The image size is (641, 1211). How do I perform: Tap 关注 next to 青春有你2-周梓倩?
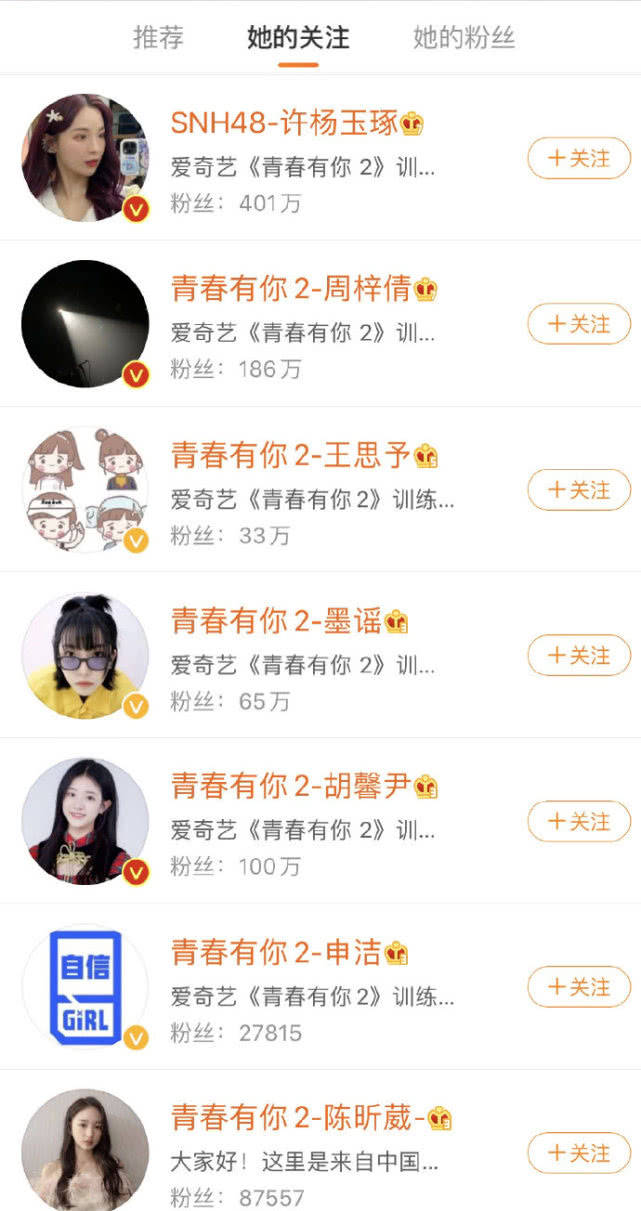tap(579, 324)
